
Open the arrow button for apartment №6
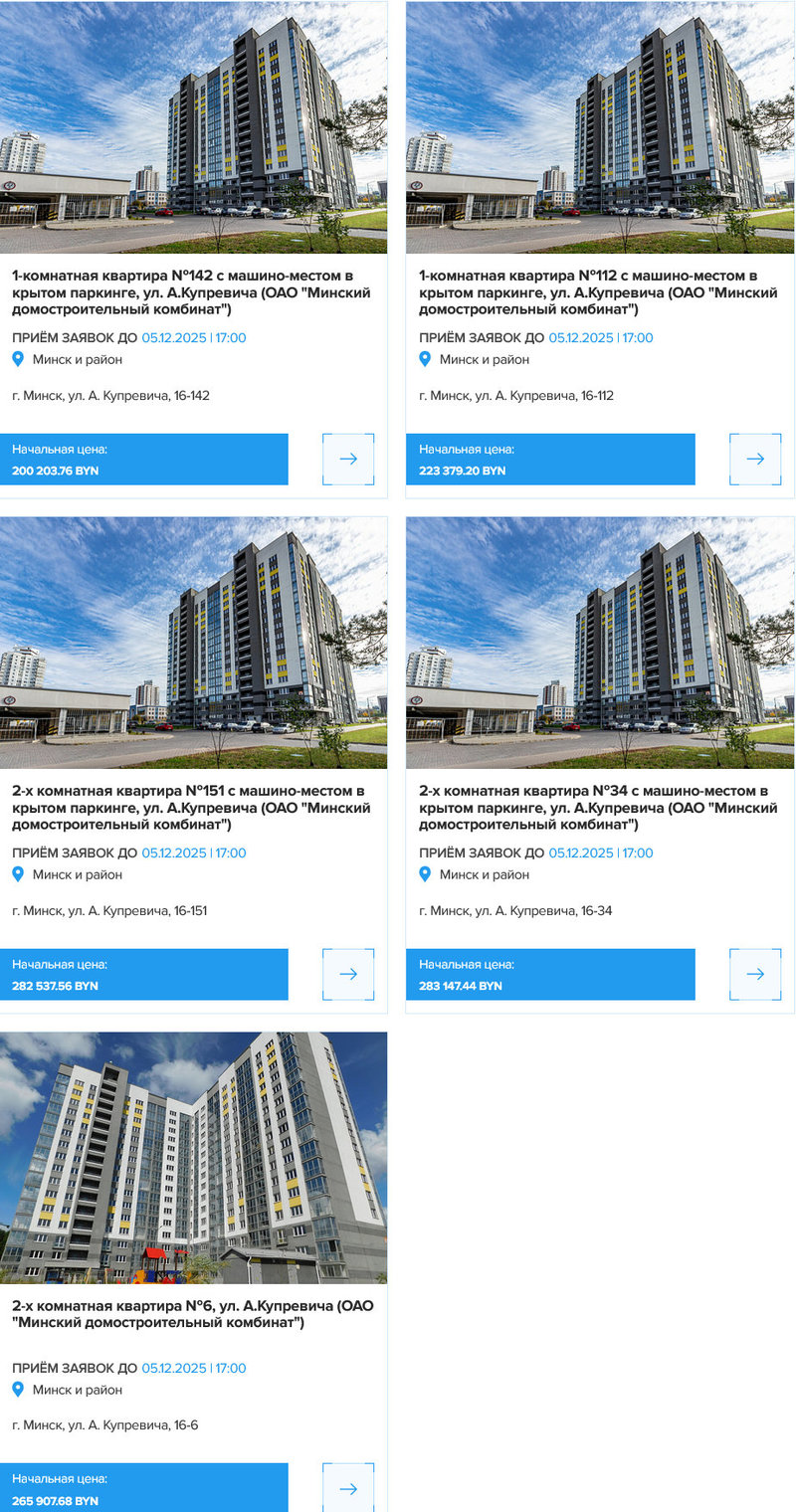[x=348, y=1488]
